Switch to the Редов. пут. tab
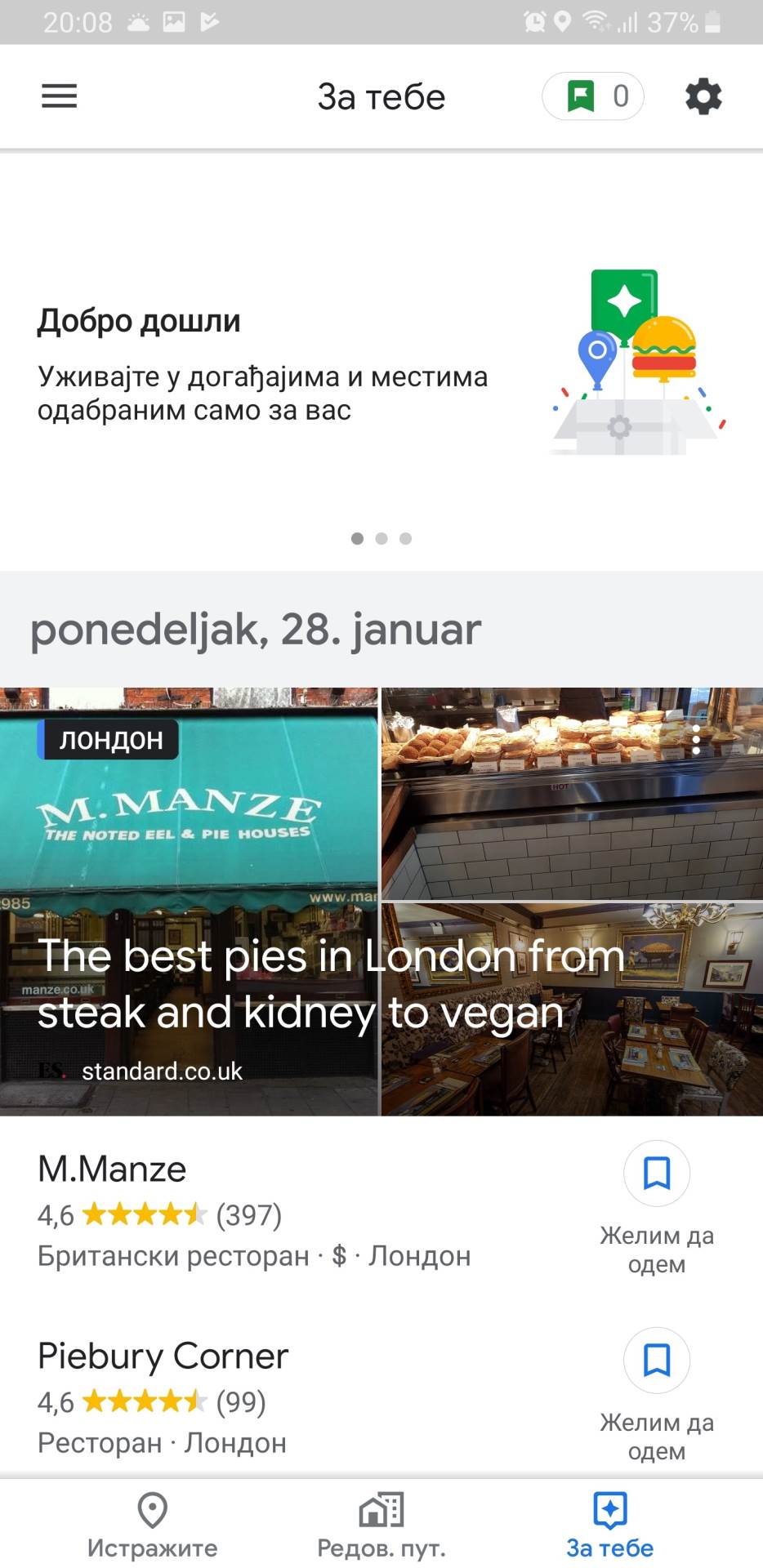Image resolution: width=763 pixels, height=1568 pixels. coord(381,1524)
